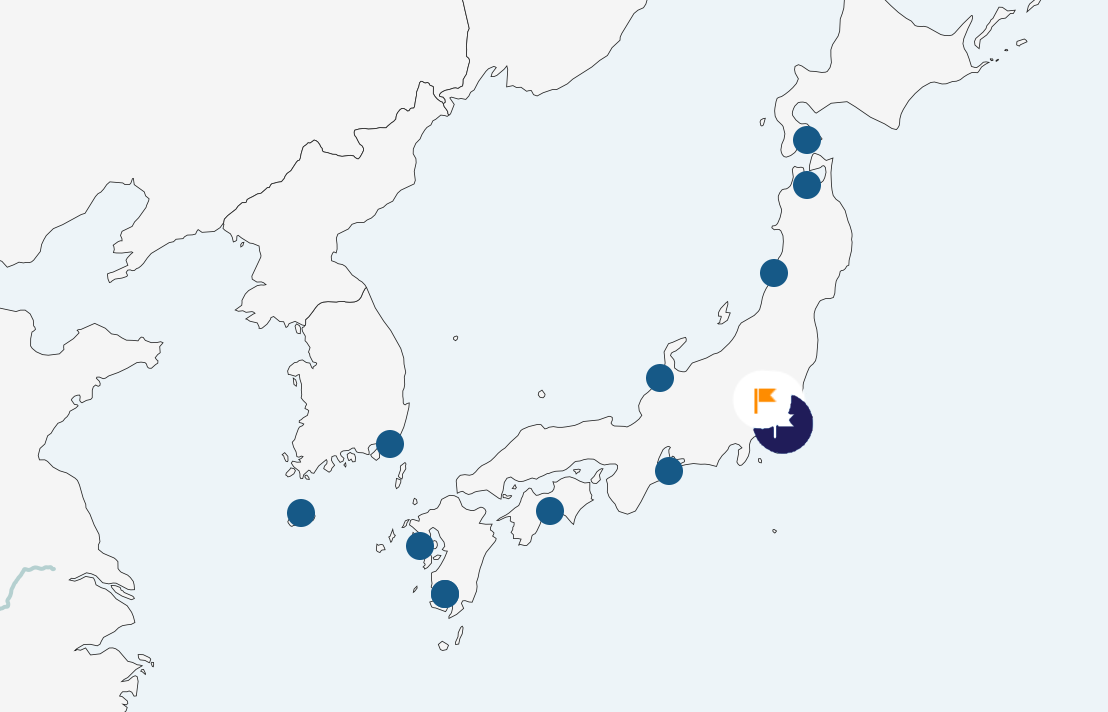The height and width of the screenshot is (712, 1108).
Task: Tap the Shikoku island marker
Action: pyautogui.click(x=550, y=511)
